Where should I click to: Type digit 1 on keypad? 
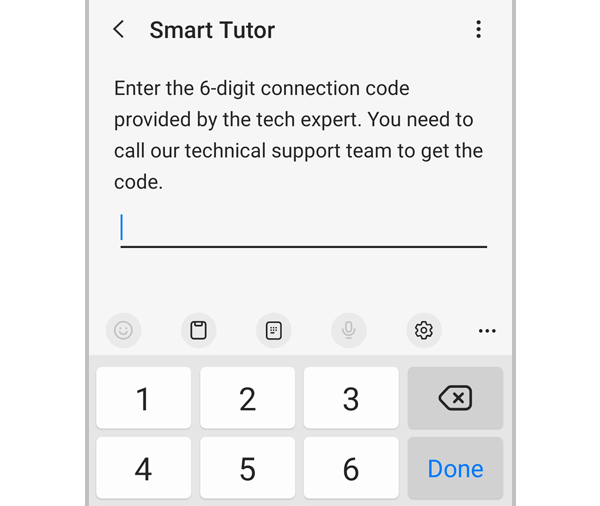tap(143, 399)
